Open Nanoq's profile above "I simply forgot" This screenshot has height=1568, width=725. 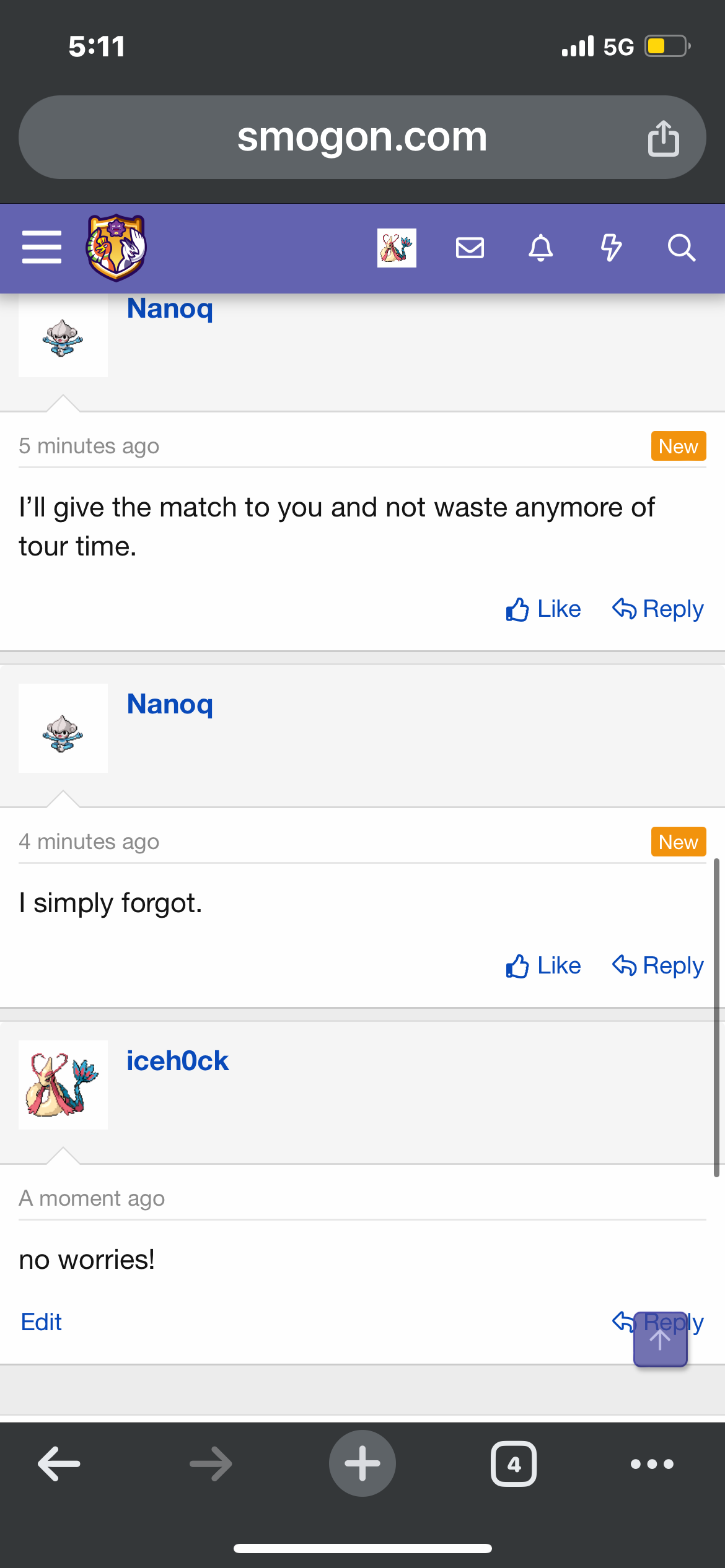click(170, 704)
